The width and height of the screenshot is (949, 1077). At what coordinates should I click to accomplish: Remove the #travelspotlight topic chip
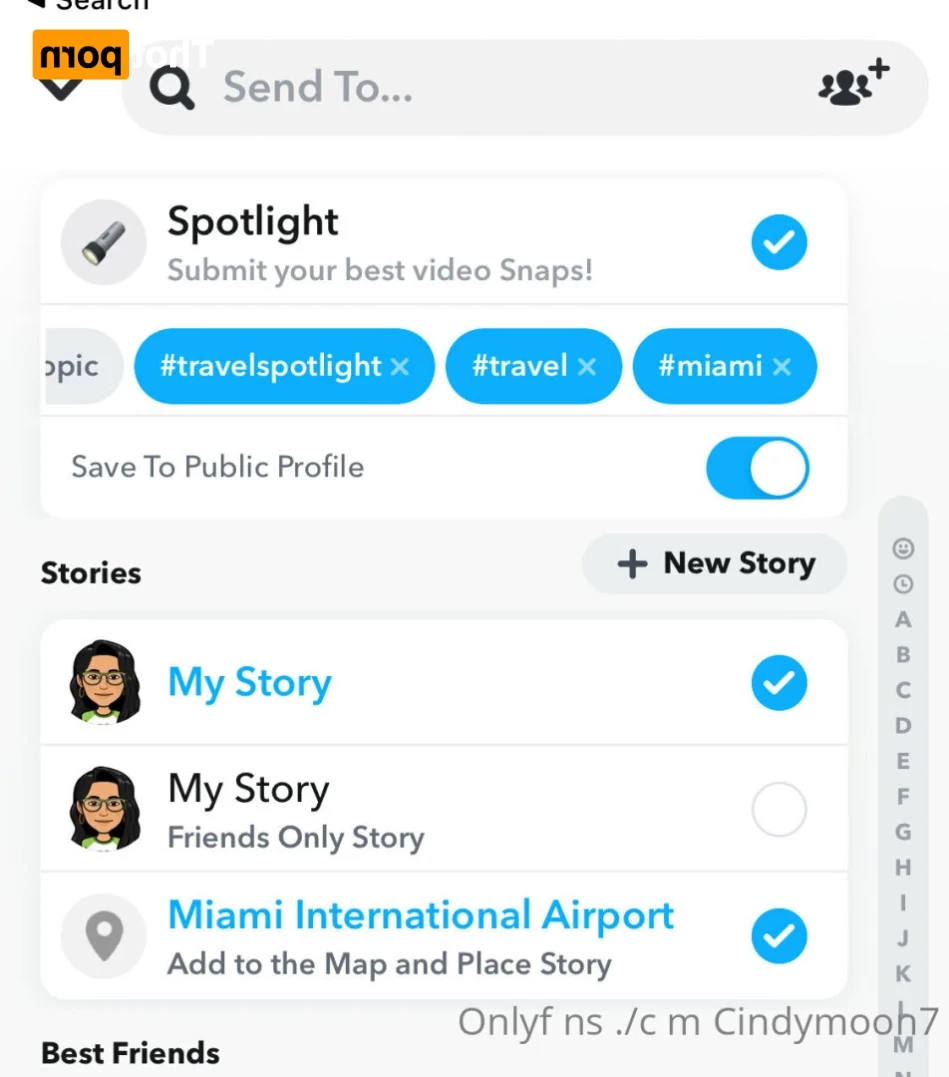(400, 367)
